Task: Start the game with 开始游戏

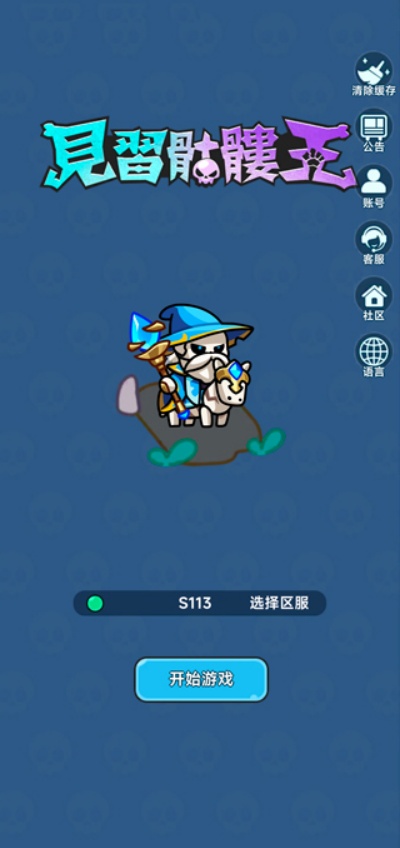Action: pos(201,679)
